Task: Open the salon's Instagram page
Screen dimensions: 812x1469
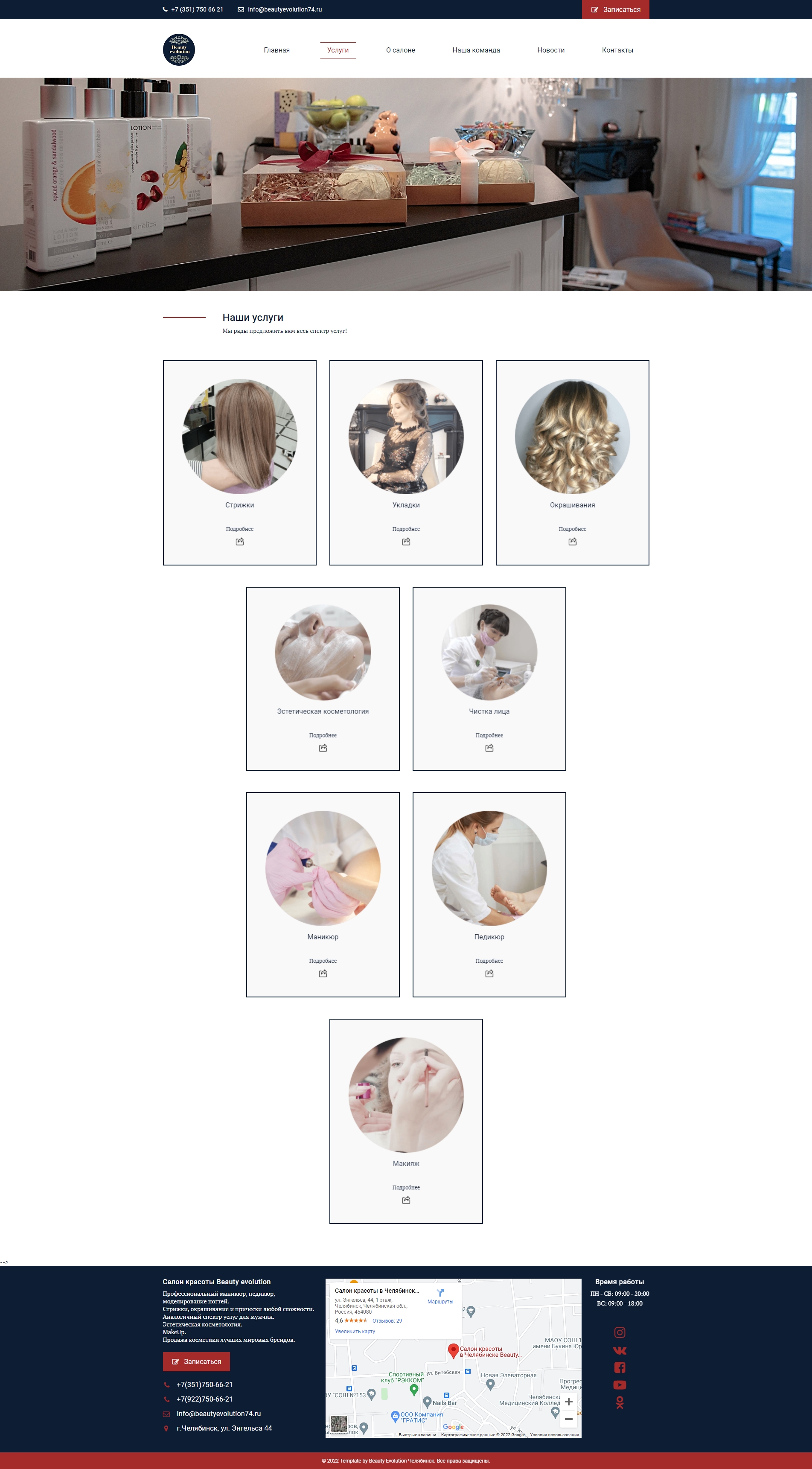Action: [620, 1333]
